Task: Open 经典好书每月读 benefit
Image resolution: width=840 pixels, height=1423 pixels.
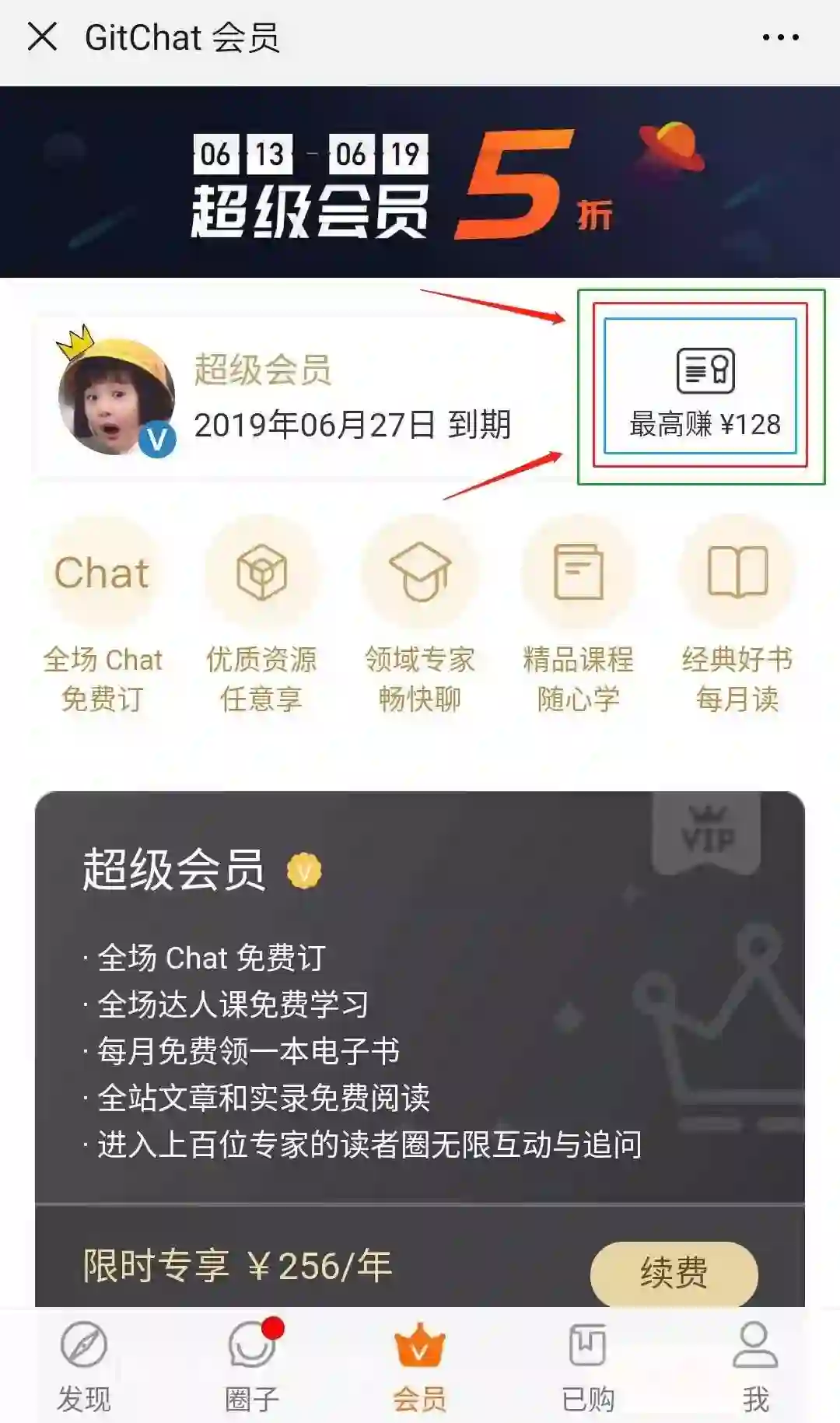Action: [x=737, y=615]
